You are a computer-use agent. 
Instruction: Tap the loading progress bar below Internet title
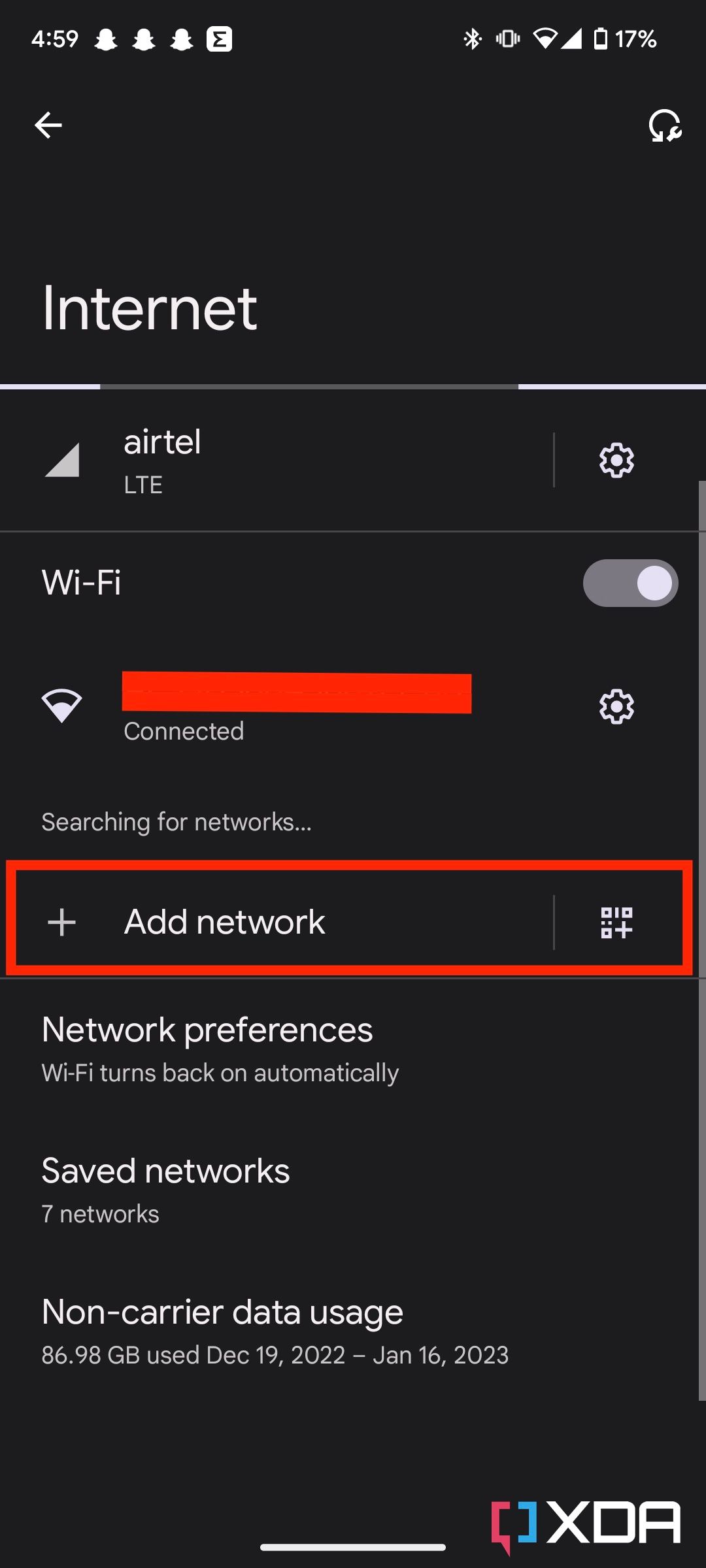coord(353,386)
